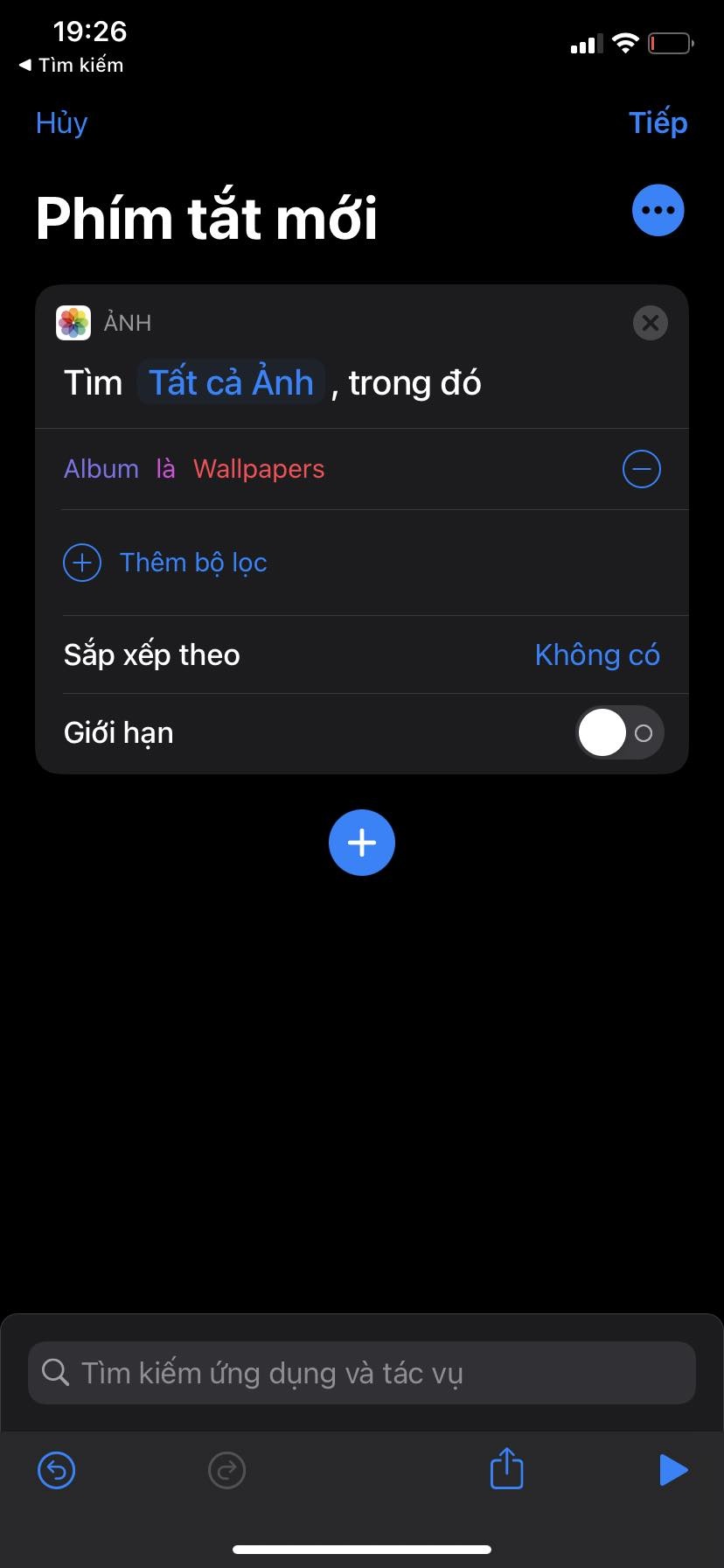Change the Album filter property

click(x=101, y=469)
